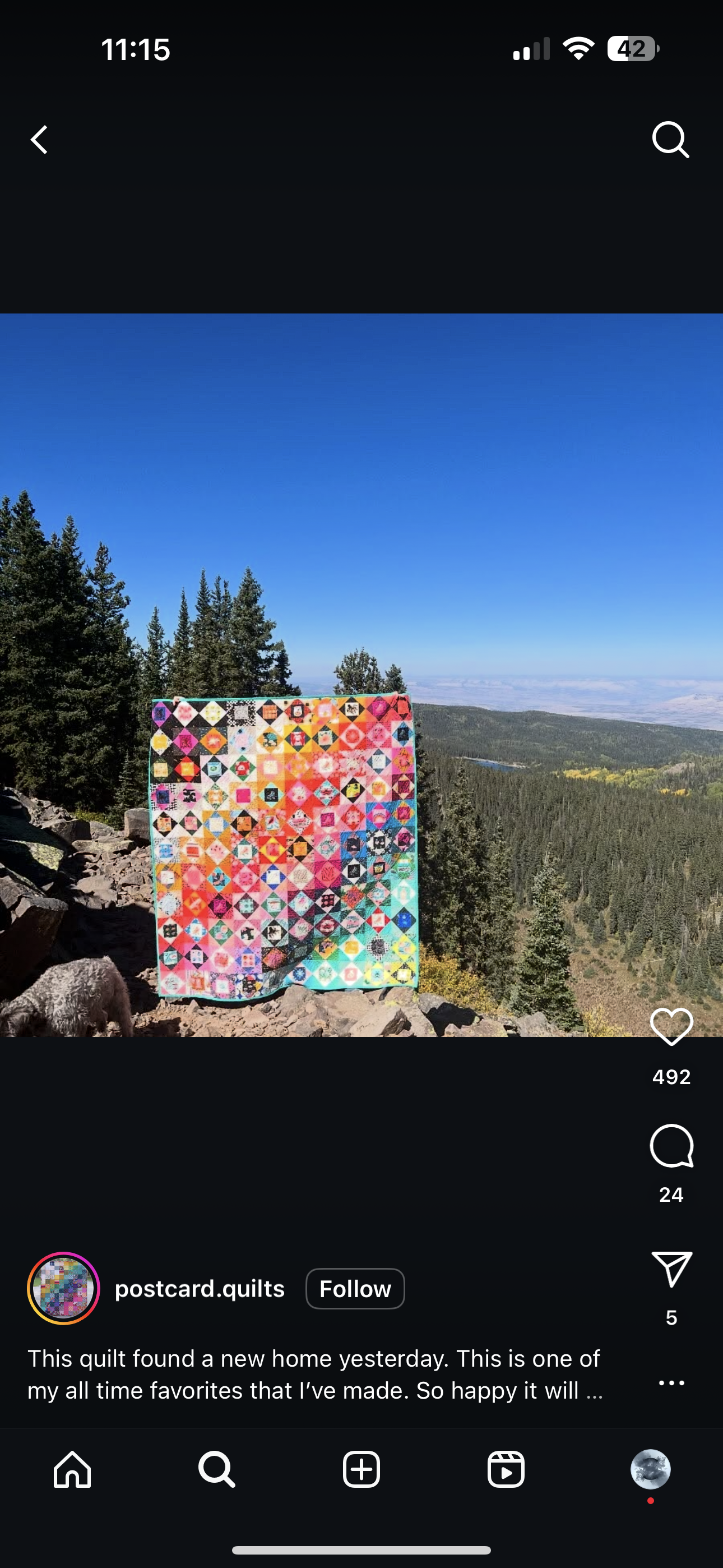Create a new post with plus tab
This screenshot has width=723, height=1568.
361,1469
